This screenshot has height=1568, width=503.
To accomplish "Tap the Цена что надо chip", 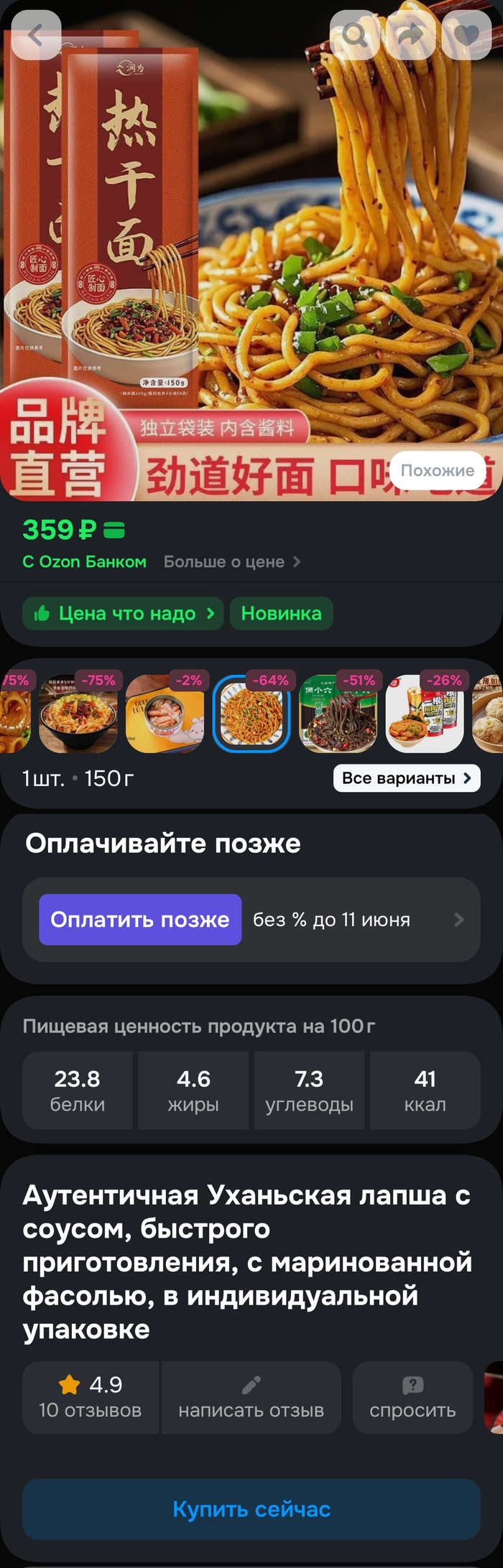I will [124, 614].
